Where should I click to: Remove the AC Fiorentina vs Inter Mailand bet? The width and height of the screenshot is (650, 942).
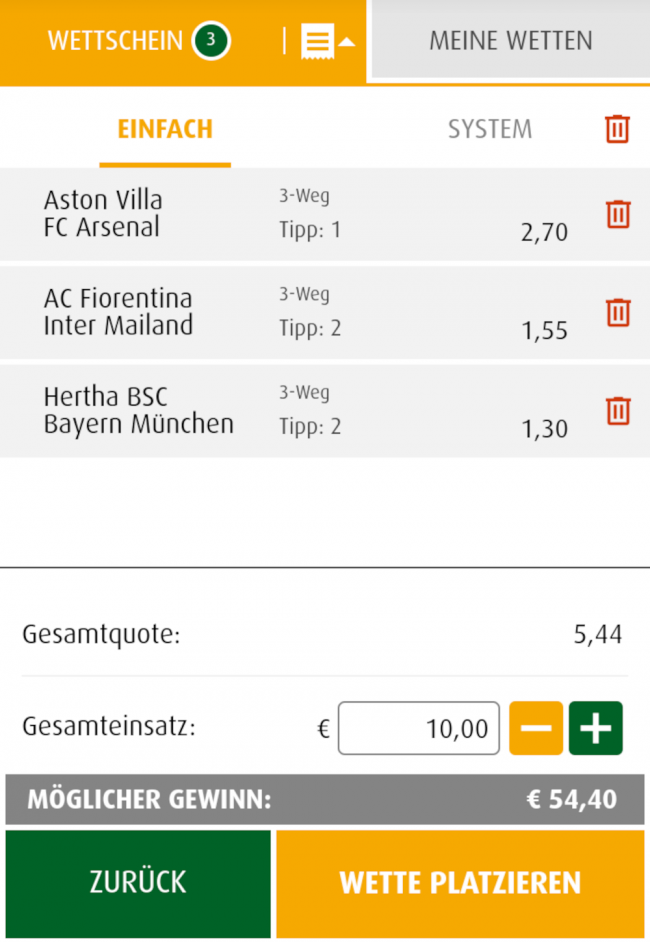tap(618, 312)
